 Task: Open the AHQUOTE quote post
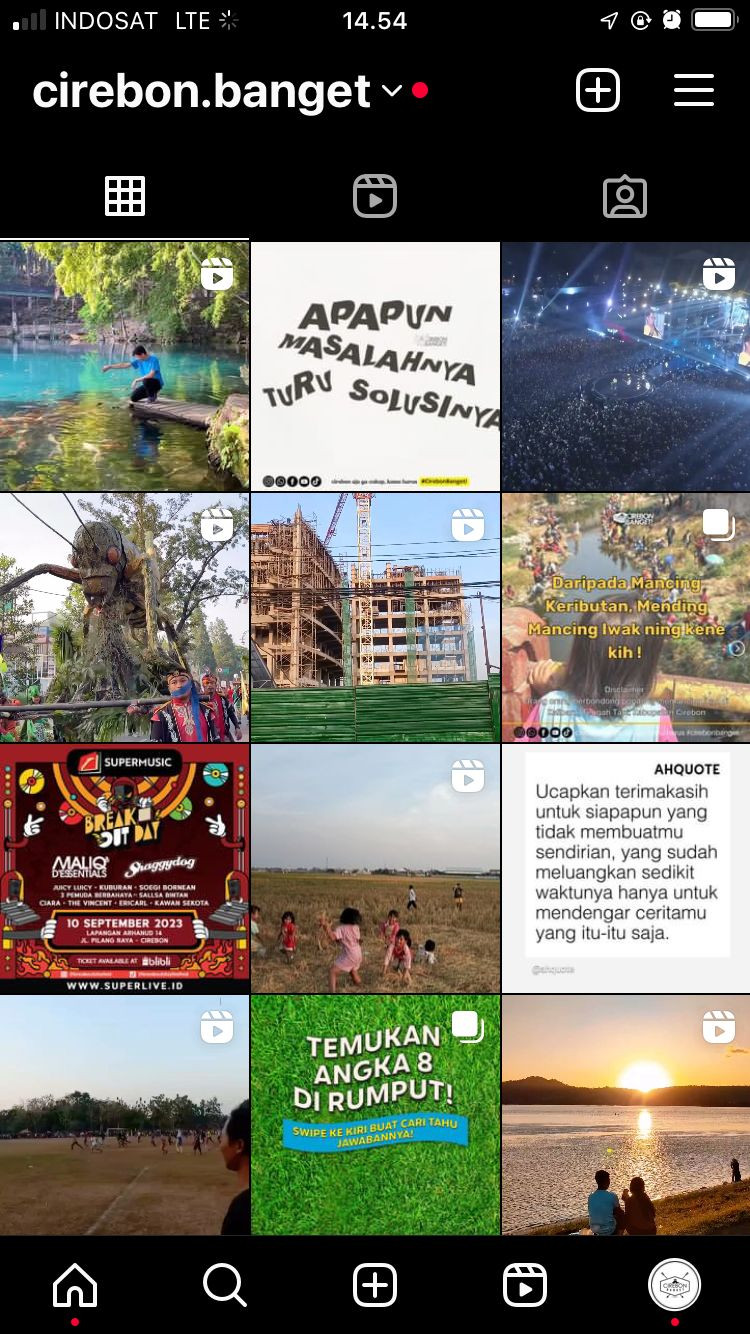(x=626, y=868)
